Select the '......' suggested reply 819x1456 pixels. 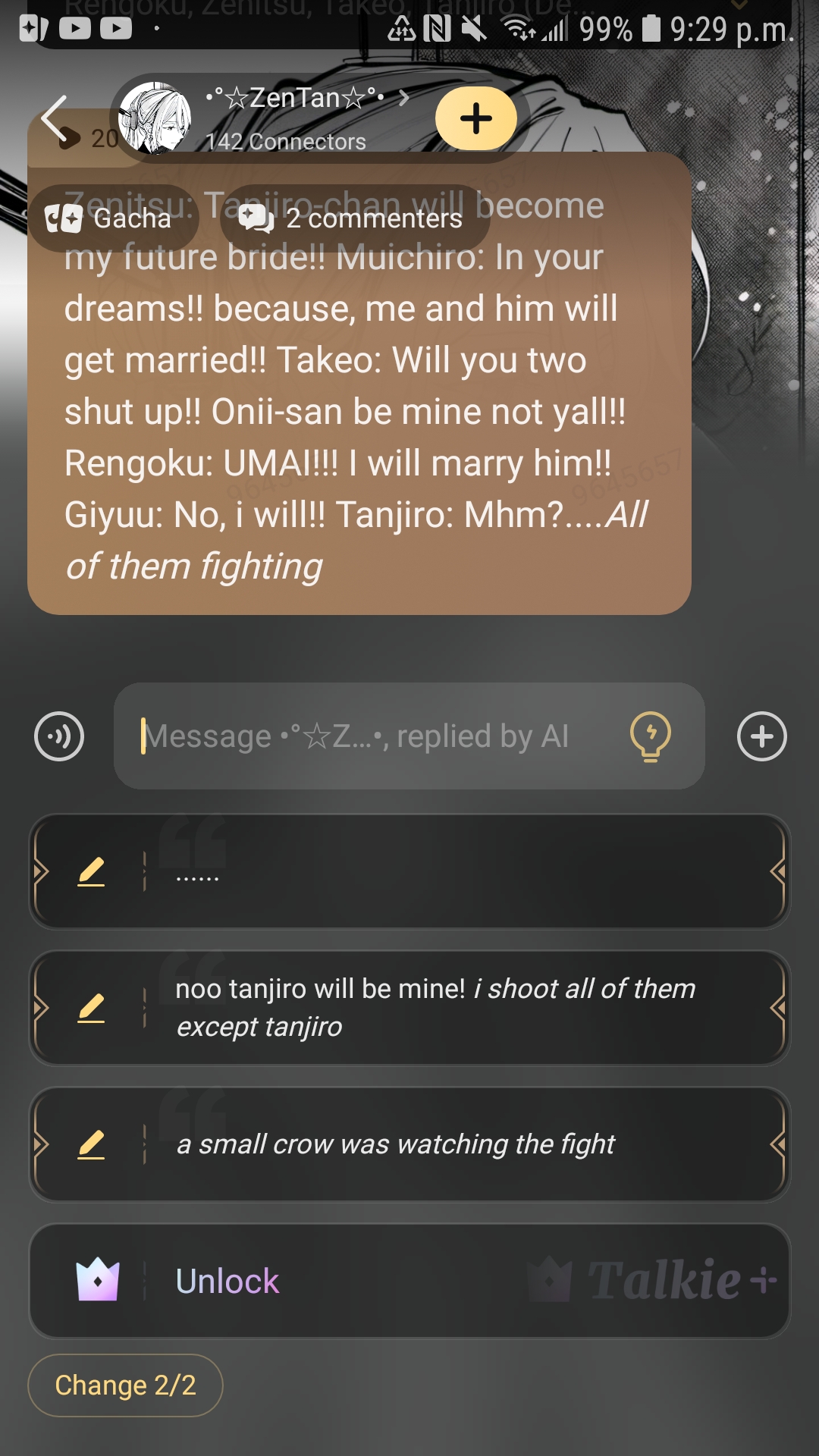455,872
